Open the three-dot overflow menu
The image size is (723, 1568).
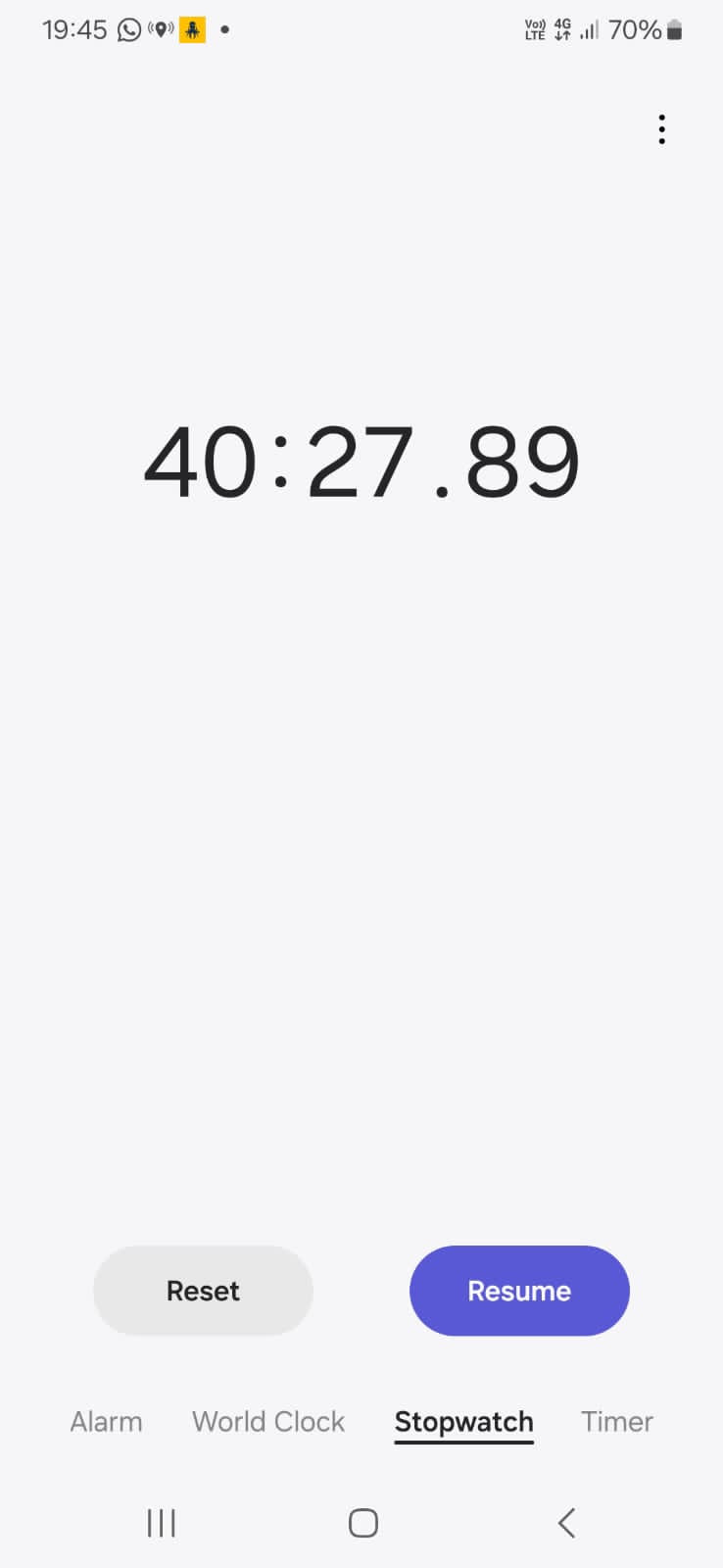pos(662,129)
